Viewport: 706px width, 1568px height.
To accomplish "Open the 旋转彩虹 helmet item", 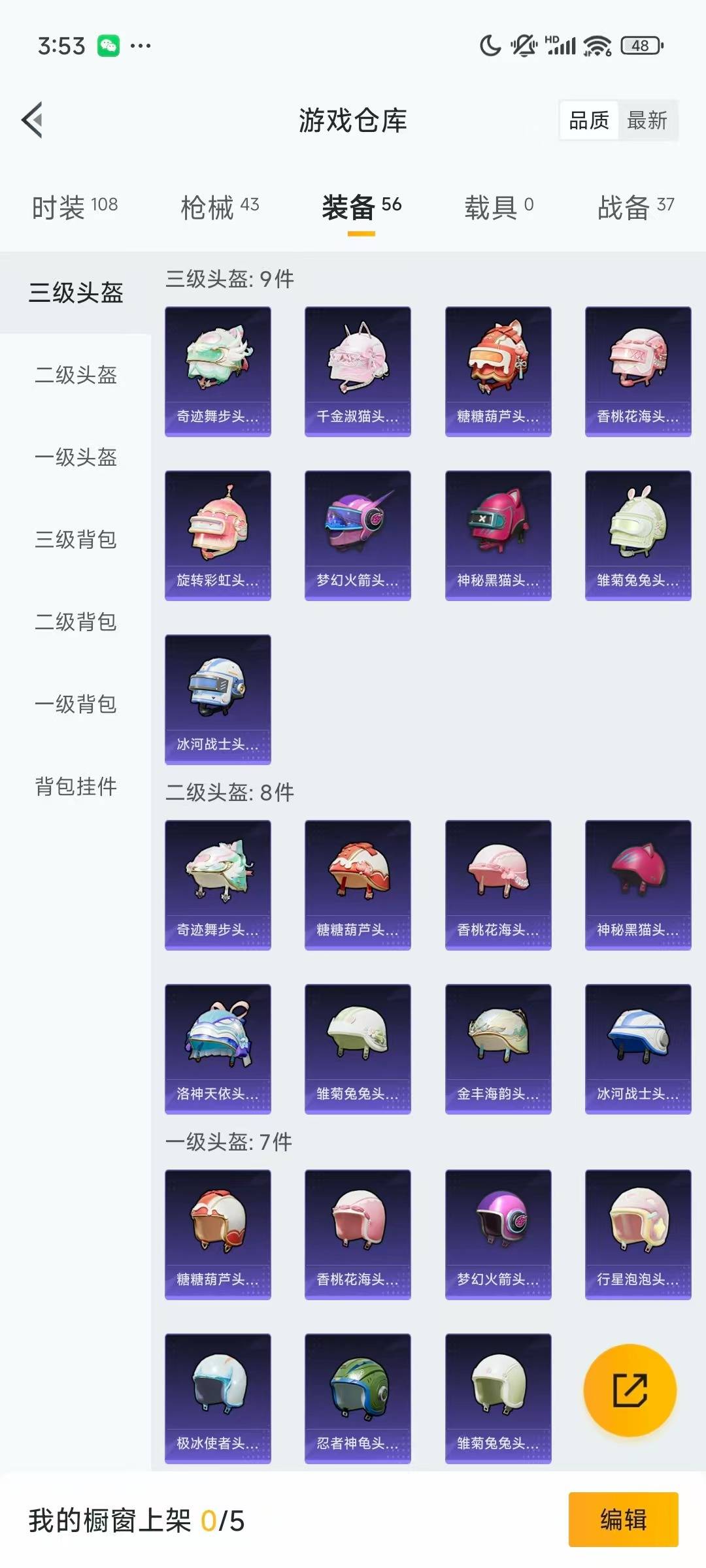I will tap(218, 535).
